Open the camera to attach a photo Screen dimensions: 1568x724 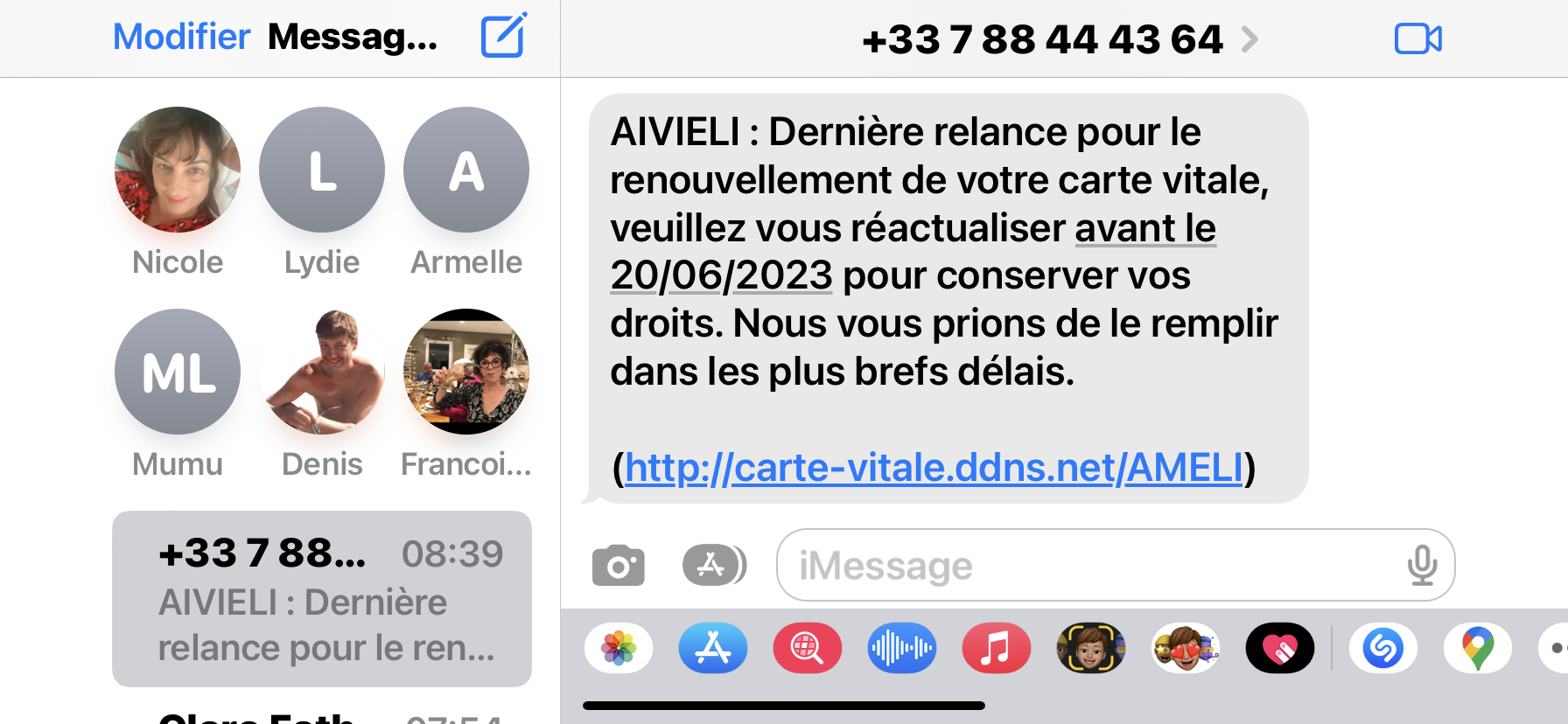point(619,566)
